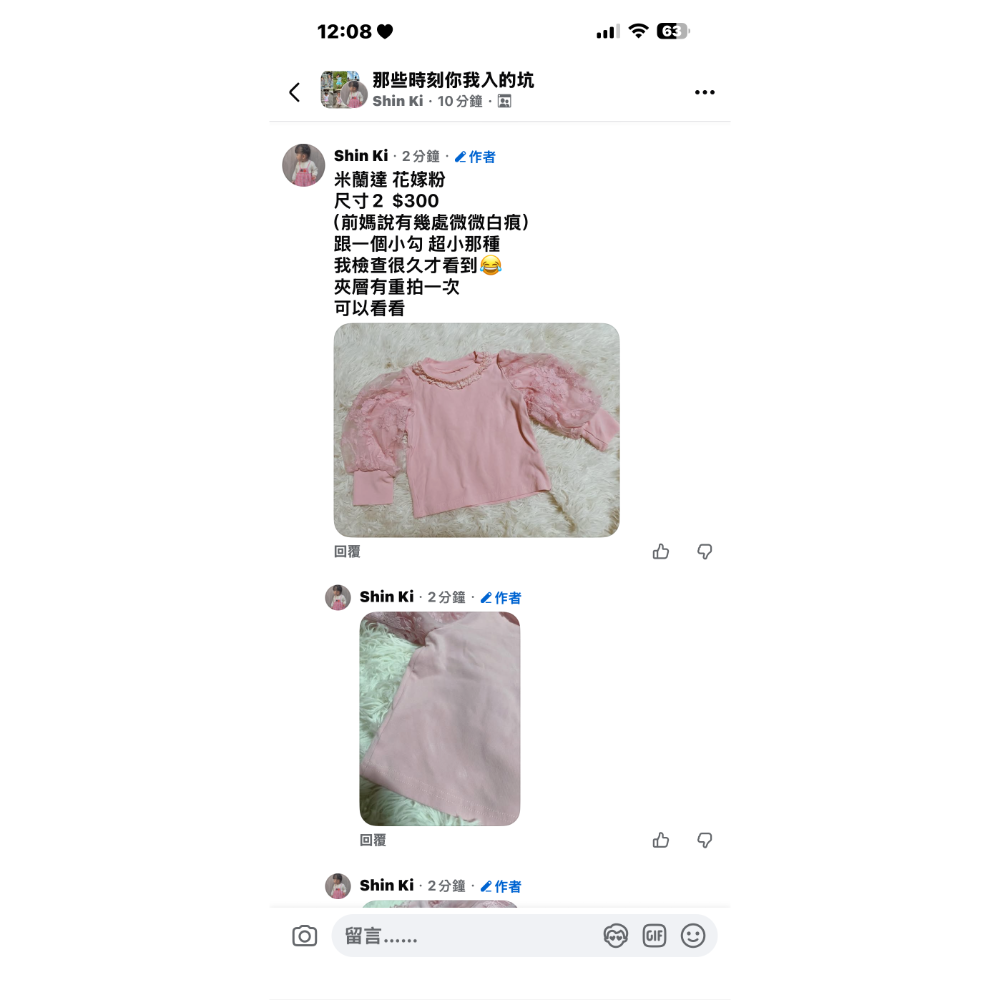The width and height of the screenshot is (1000, 1000).
Task: Open the group post header thumbnail
Action: 343,90
